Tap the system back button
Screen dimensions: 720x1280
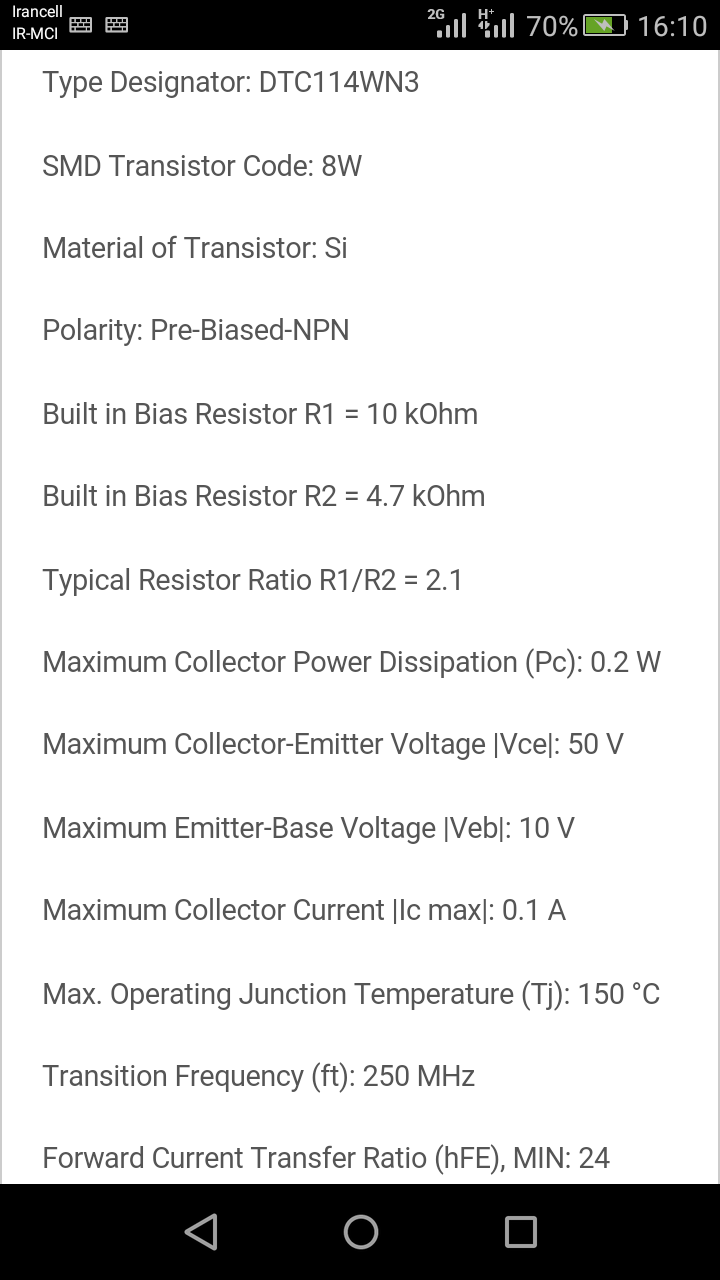point(201,1231)
